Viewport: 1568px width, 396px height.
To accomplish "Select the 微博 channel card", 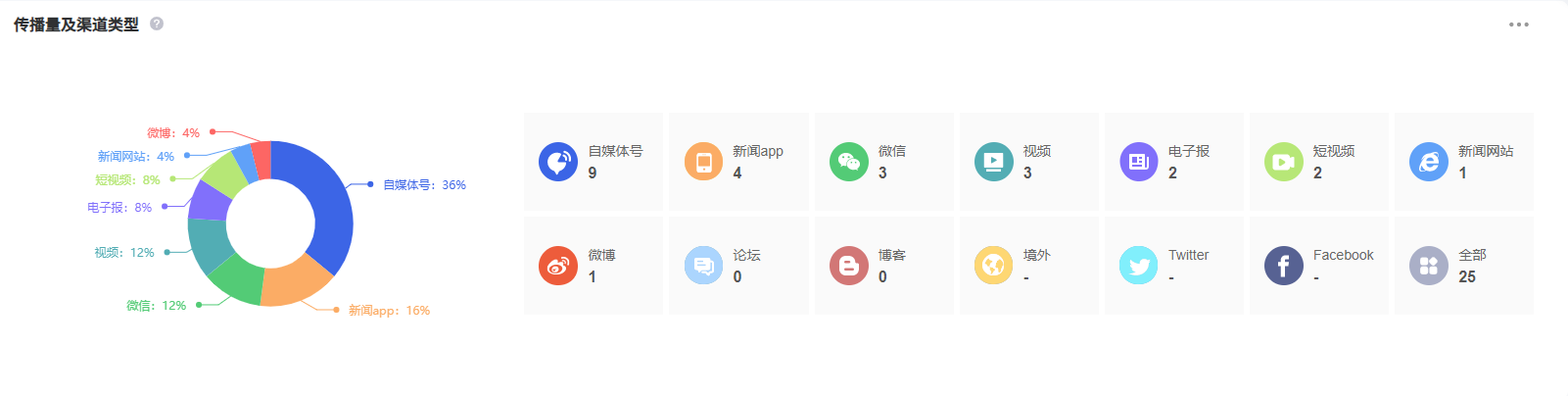I will point(594,266).
